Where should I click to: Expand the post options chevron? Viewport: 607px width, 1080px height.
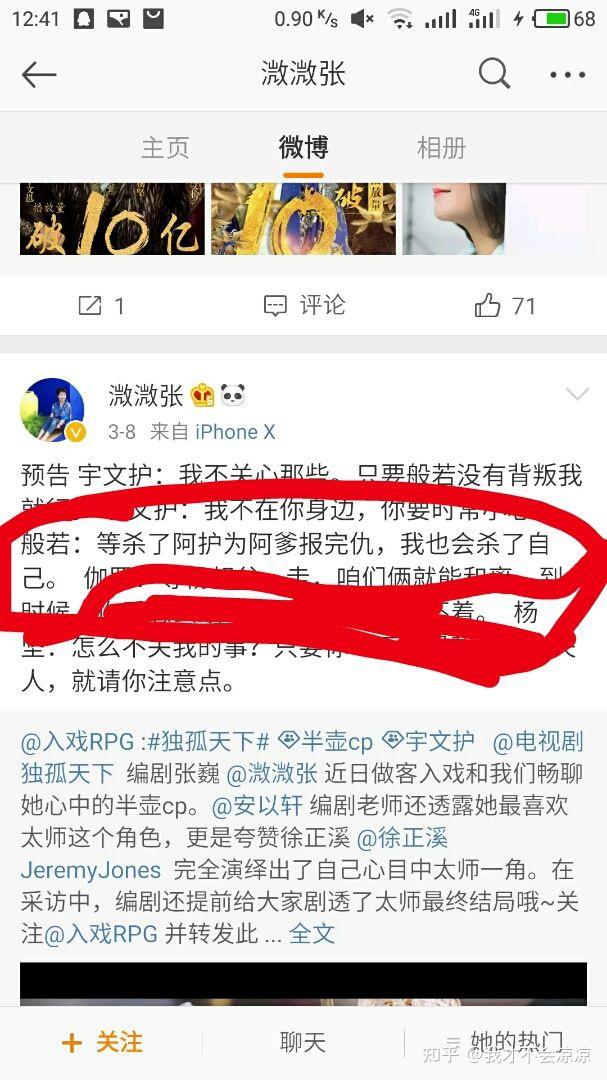(x=577, y=395)
